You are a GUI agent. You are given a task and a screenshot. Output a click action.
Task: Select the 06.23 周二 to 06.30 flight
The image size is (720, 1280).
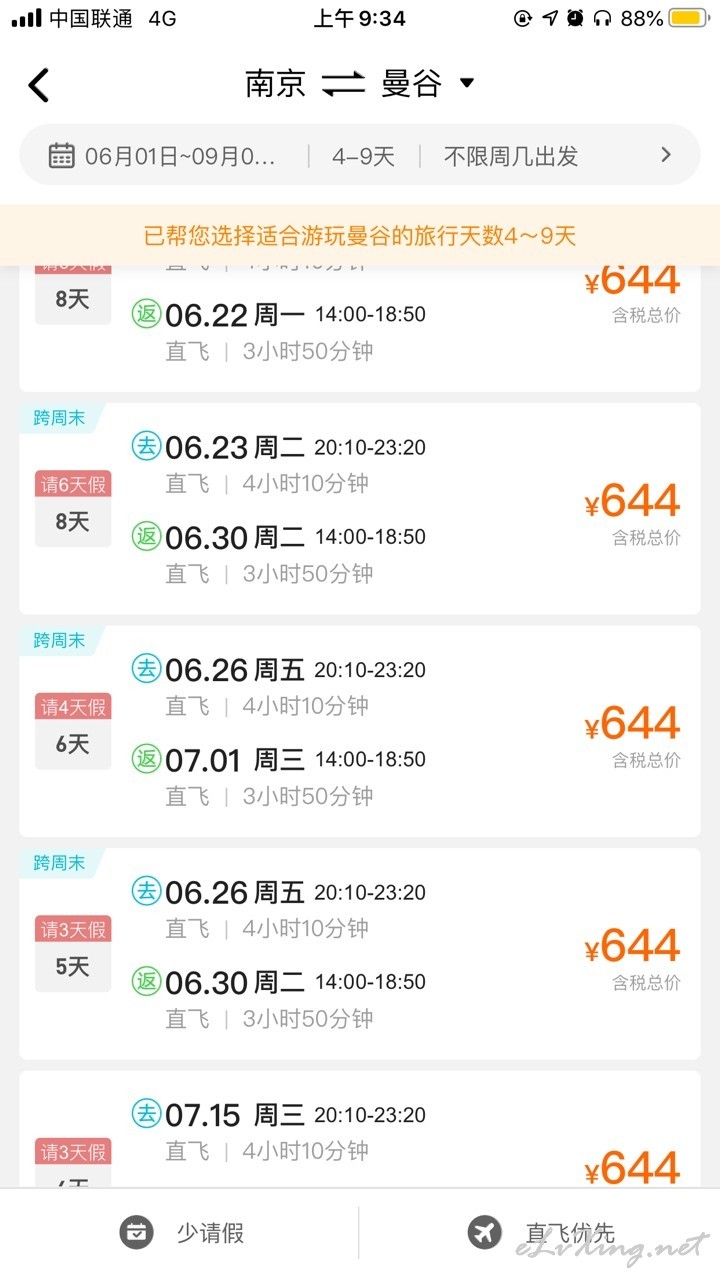coord(360,509)
